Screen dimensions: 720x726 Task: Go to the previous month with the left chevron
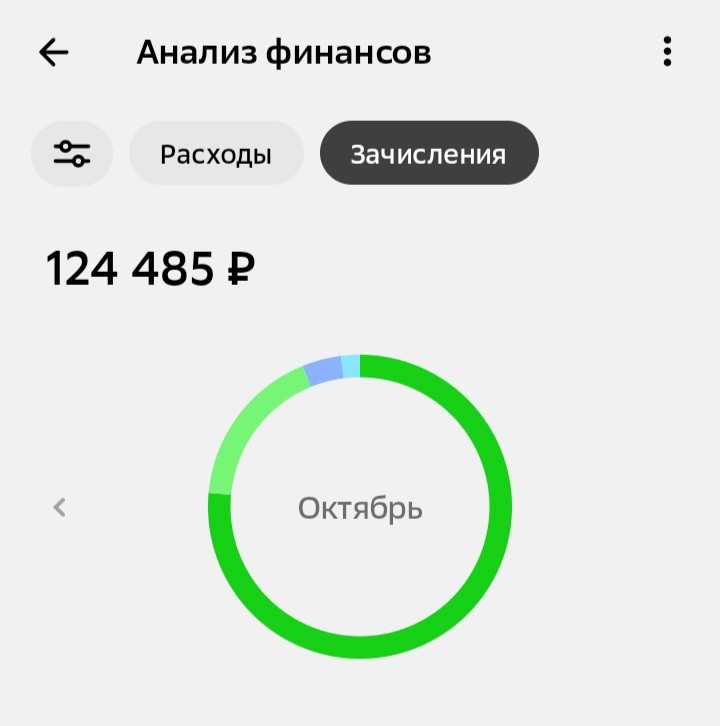click(60, 507)
